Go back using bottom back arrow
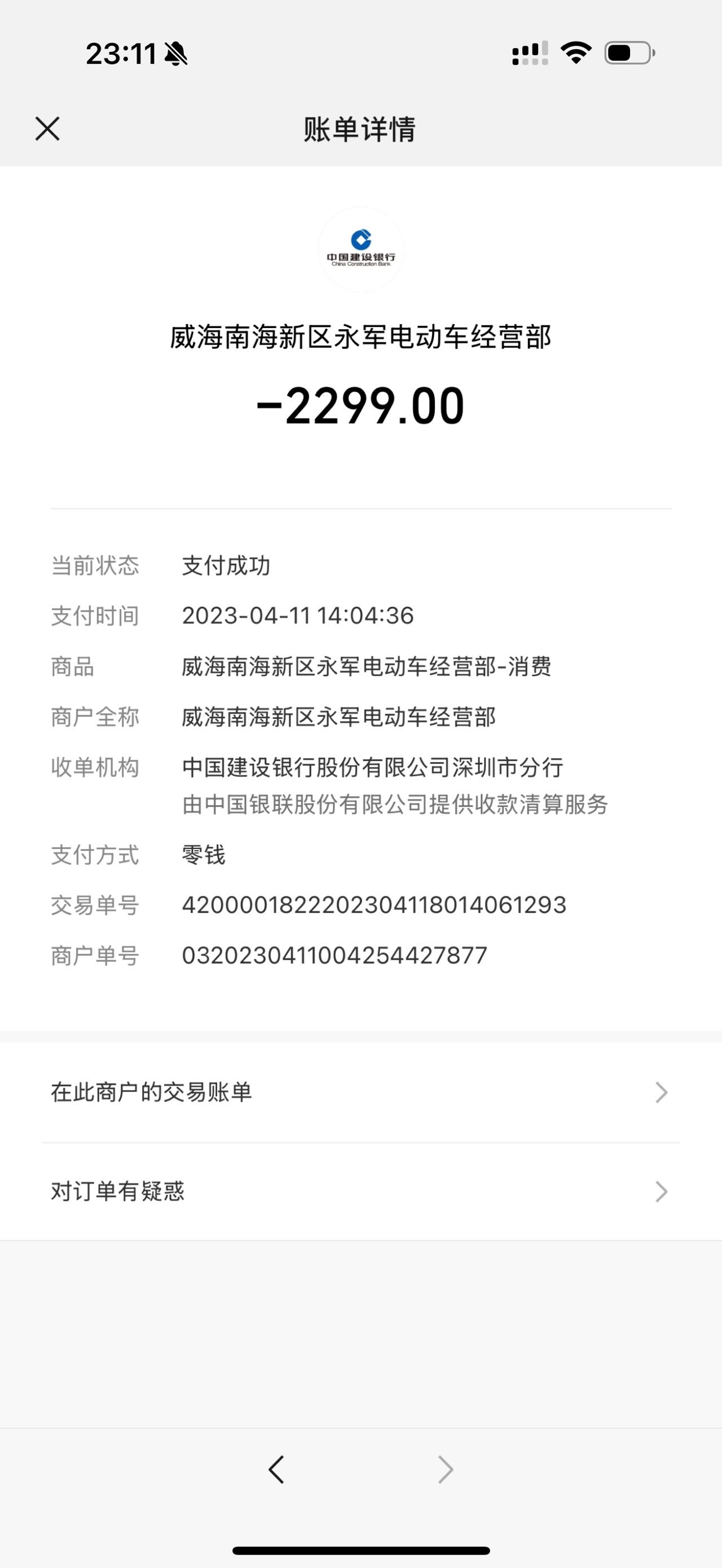Viewport: 722px width, 1568px height. click(x=276, y=1469)
